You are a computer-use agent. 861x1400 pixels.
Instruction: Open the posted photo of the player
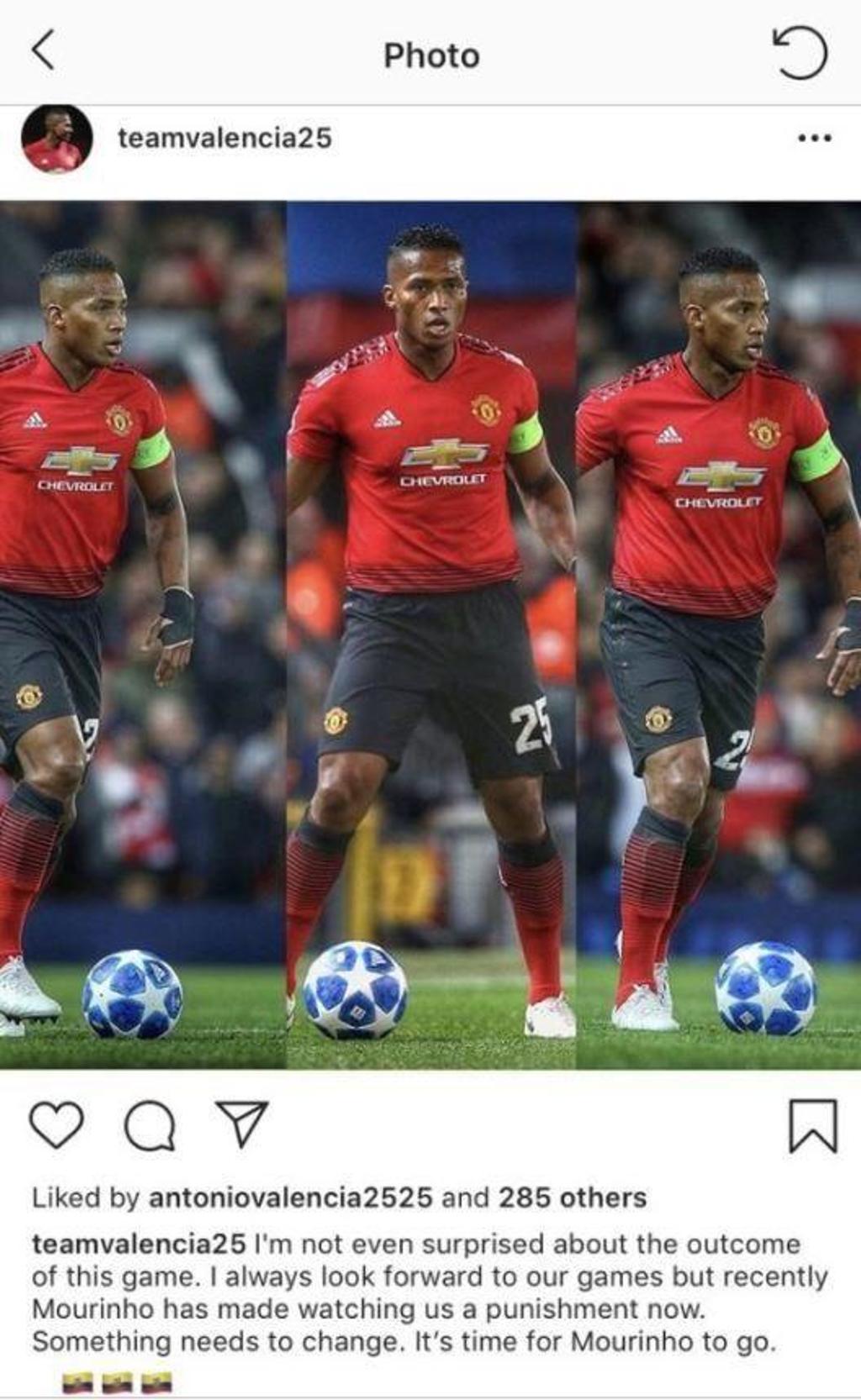[x=430, y=634]
